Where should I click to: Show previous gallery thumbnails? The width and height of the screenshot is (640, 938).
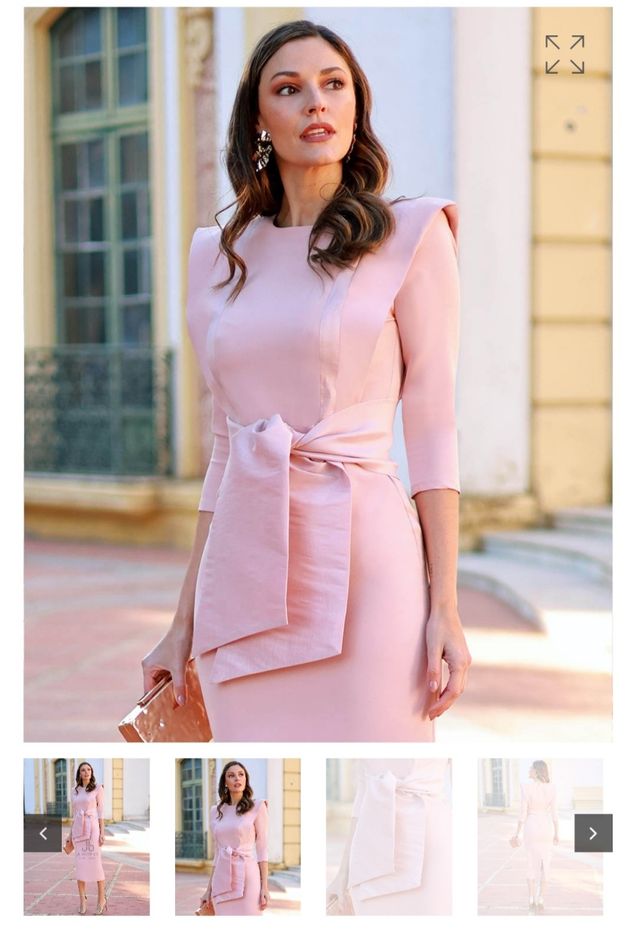(x=43, y=833)
